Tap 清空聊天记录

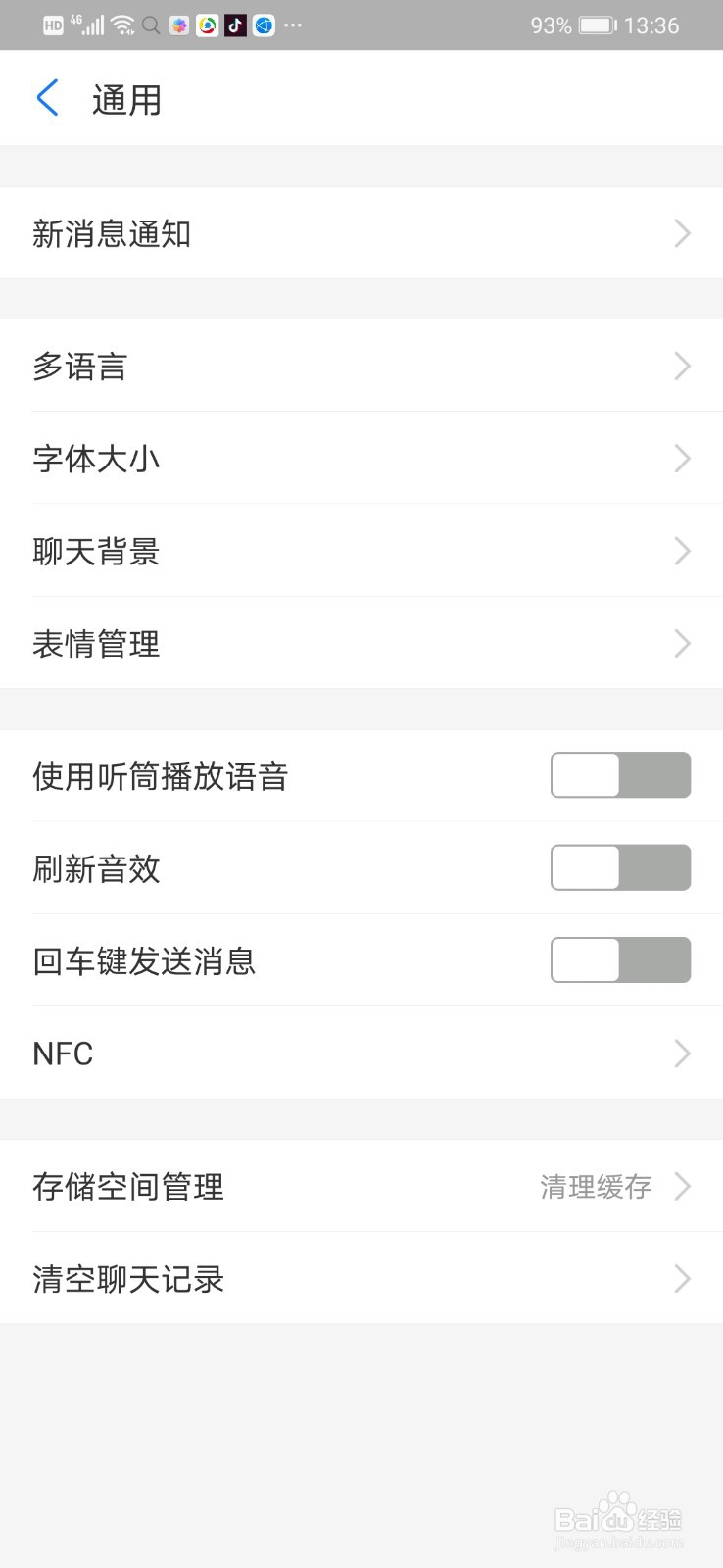point(361,1278)
